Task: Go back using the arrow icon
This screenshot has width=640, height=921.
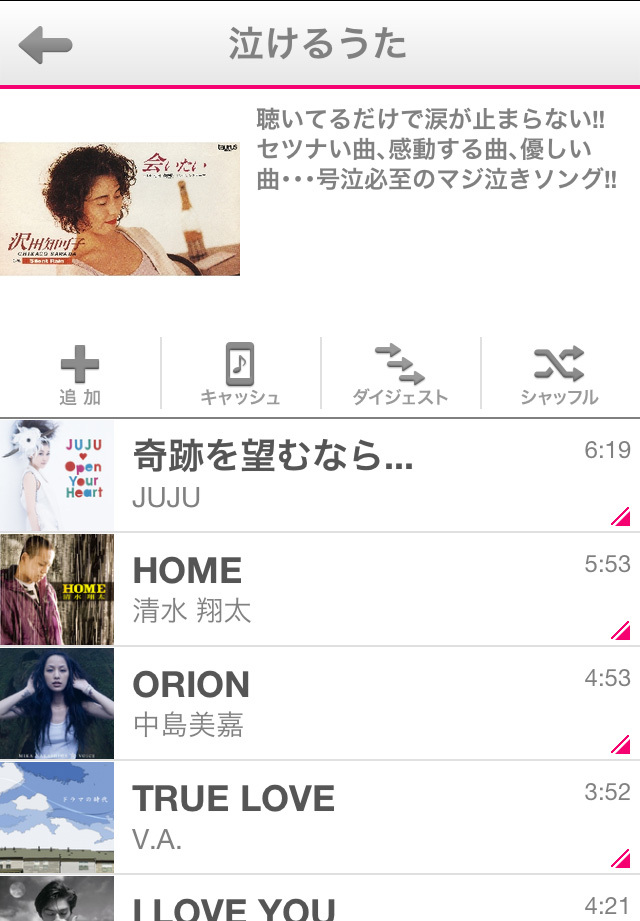Action: coord(45,45)
